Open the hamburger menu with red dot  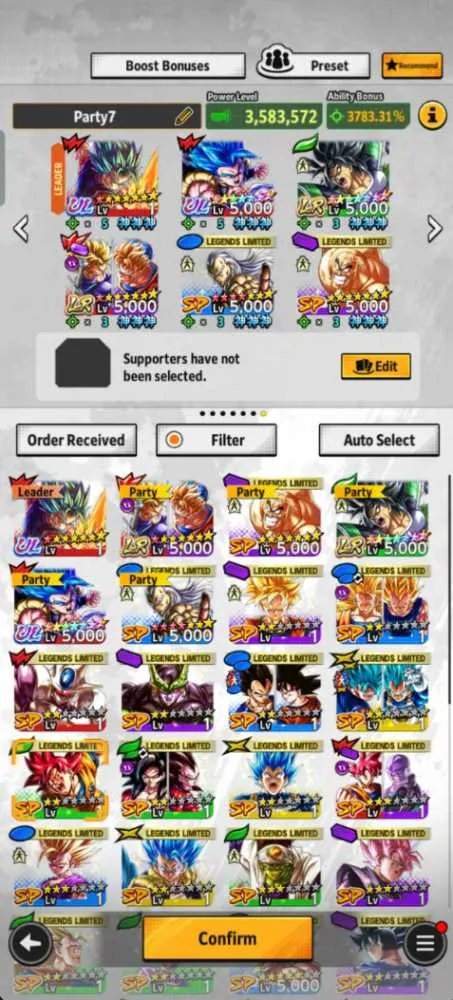tap(425, 943)
